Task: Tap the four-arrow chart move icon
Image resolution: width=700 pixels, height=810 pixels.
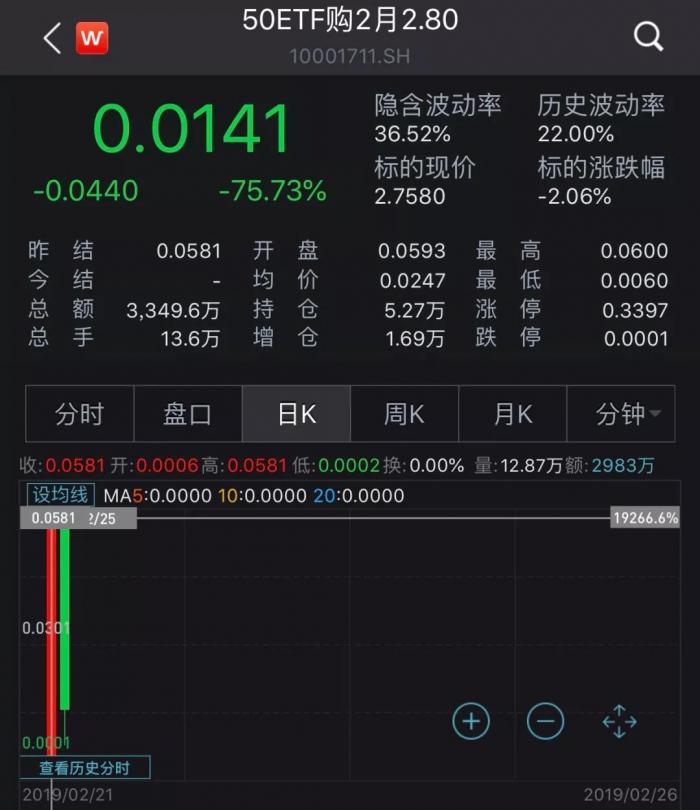Action: click(619, 721)
